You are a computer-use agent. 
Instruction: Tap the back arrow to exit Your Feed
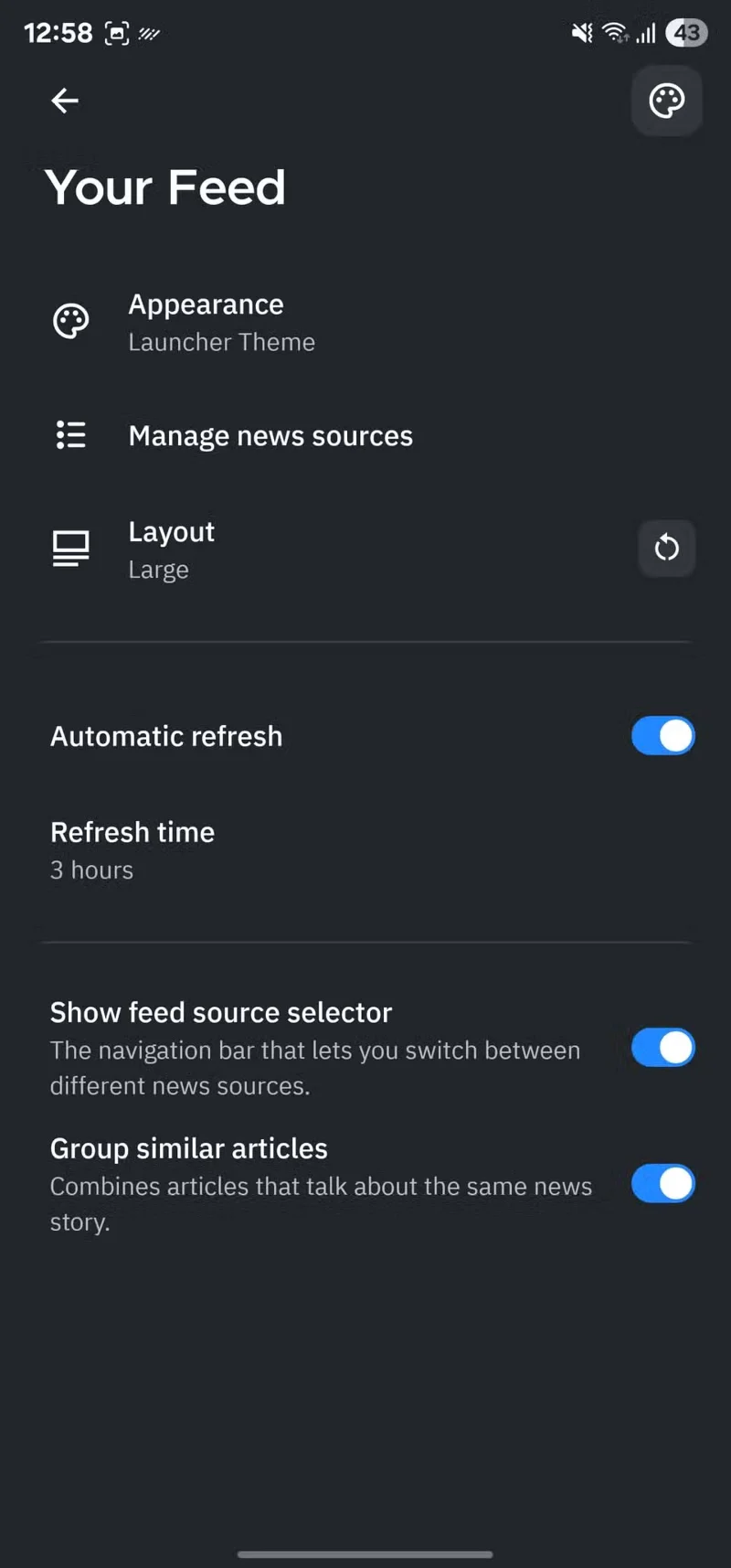coord(64,101)
